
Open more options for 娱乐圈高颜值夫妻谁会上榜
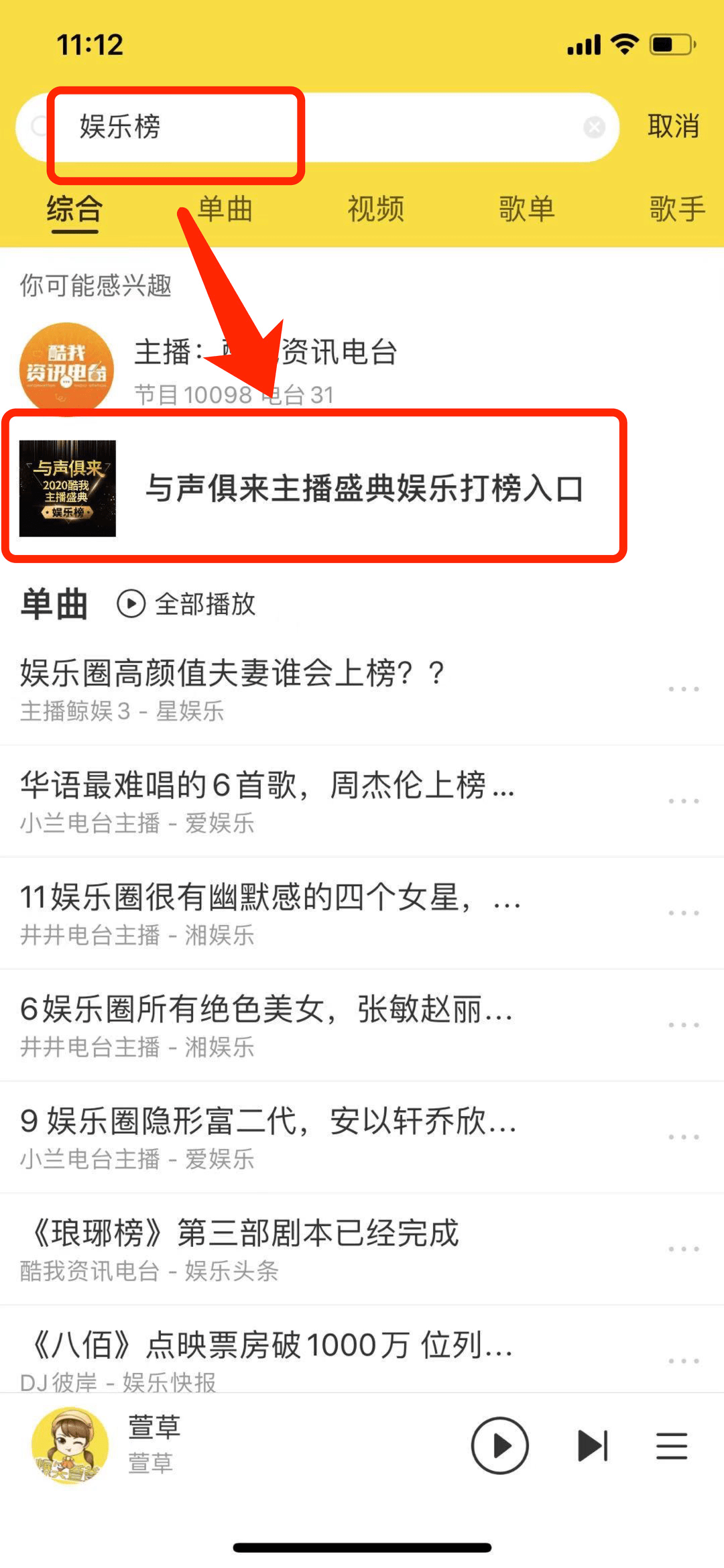tap(682, 688)
